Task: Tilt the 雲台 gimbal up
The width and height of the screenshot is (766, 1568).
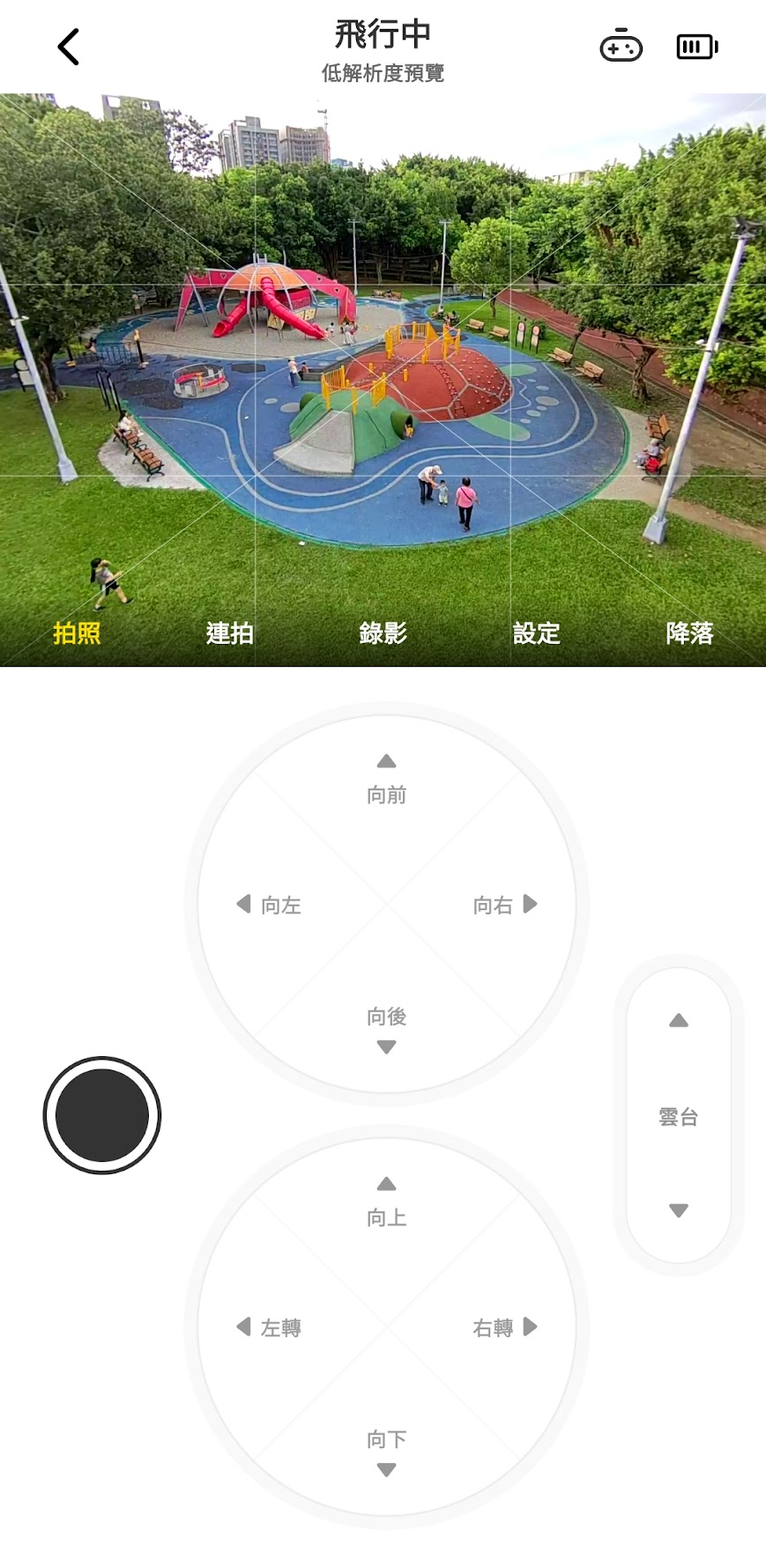Action: (678, 1021)
